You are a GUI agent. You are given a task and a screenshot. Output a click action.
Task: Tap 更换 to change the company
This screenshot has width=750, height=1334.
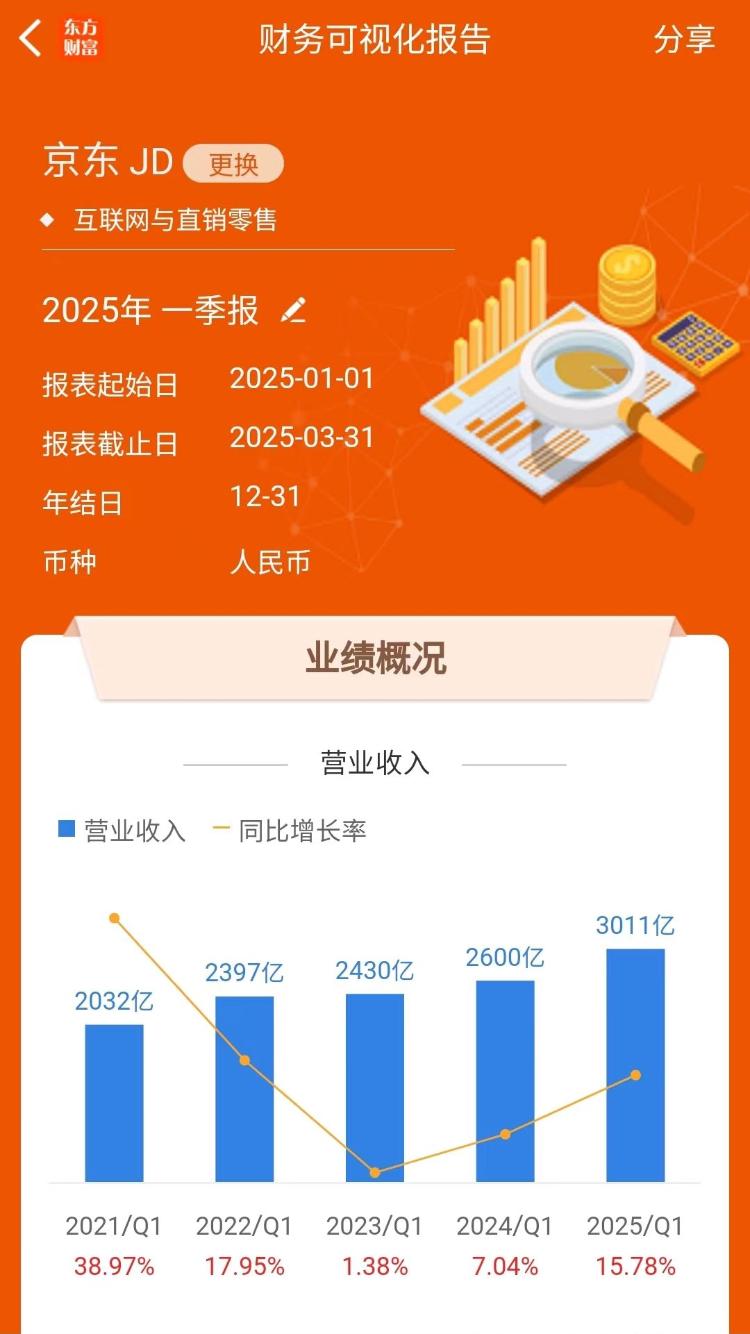click(233, 164)
